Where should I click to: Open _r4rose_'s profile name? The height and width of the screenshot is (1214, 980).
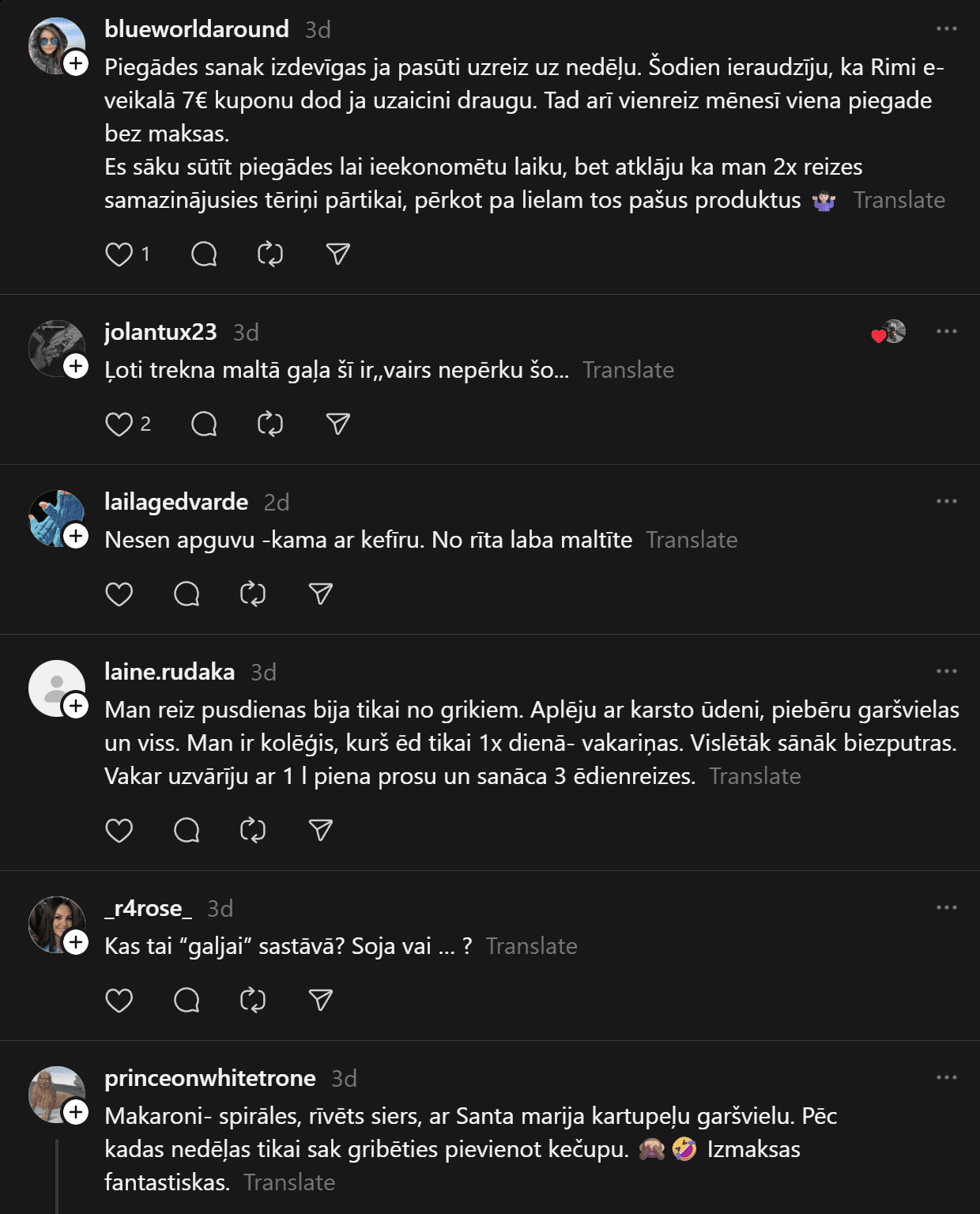click(148, 909)
